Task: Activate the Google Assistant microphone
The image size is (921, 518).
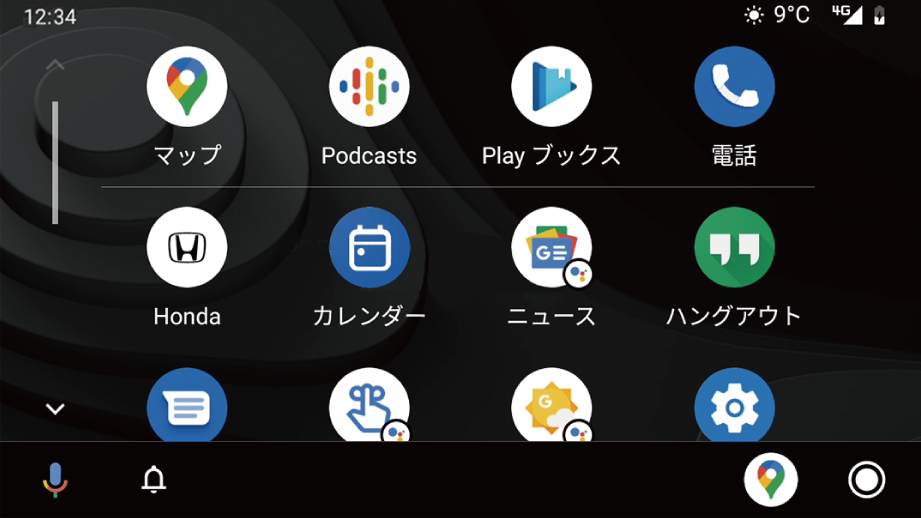Action: (x=55, y=481)
